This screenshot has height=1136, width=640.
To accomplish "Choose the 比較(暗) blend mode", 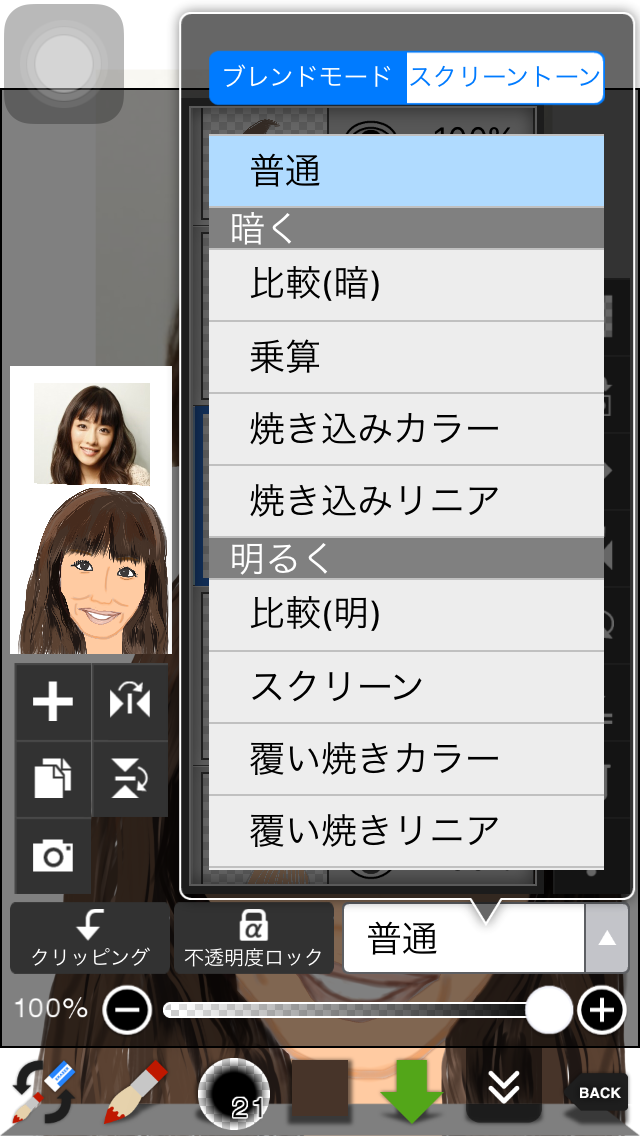I will coord(406,285).
